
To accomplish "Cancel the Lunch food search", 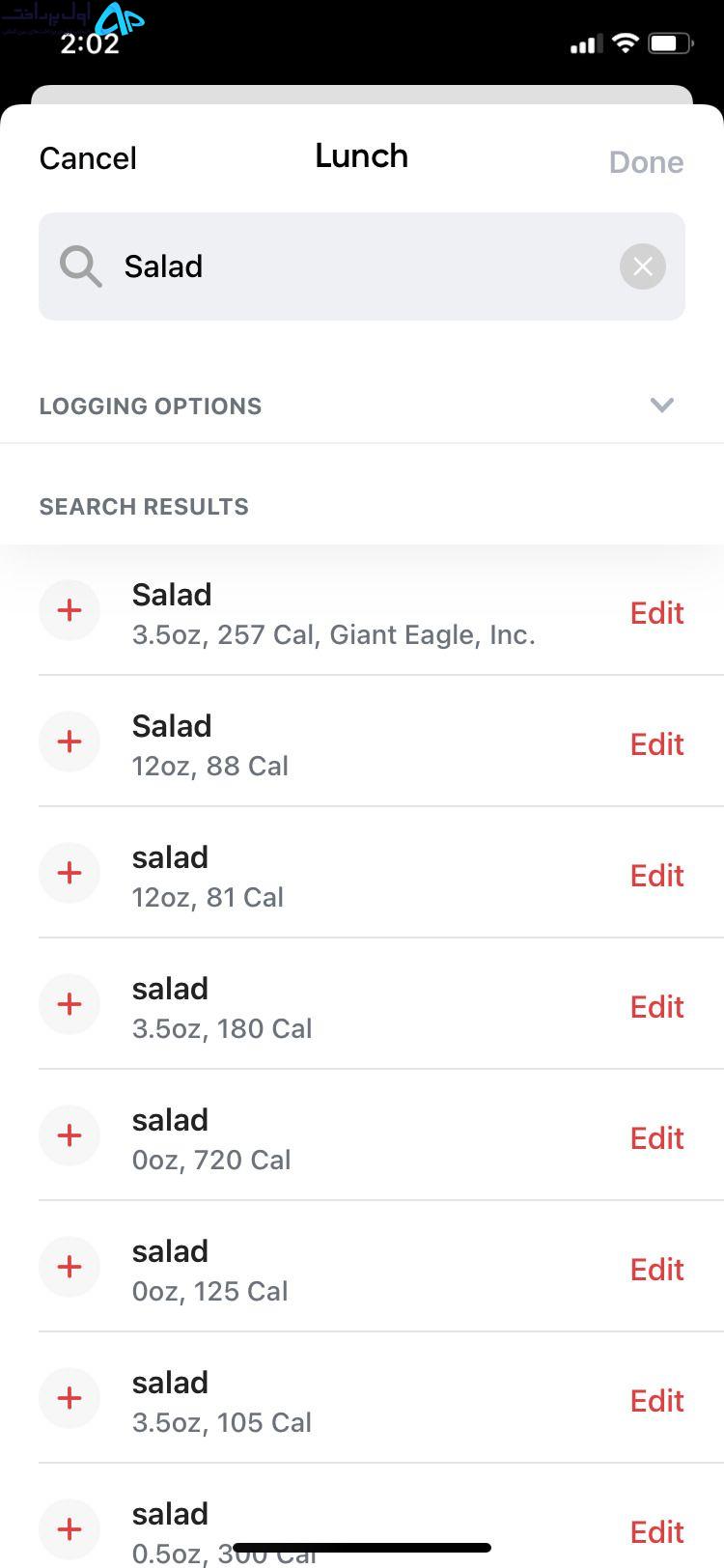I will pos(88,158).
